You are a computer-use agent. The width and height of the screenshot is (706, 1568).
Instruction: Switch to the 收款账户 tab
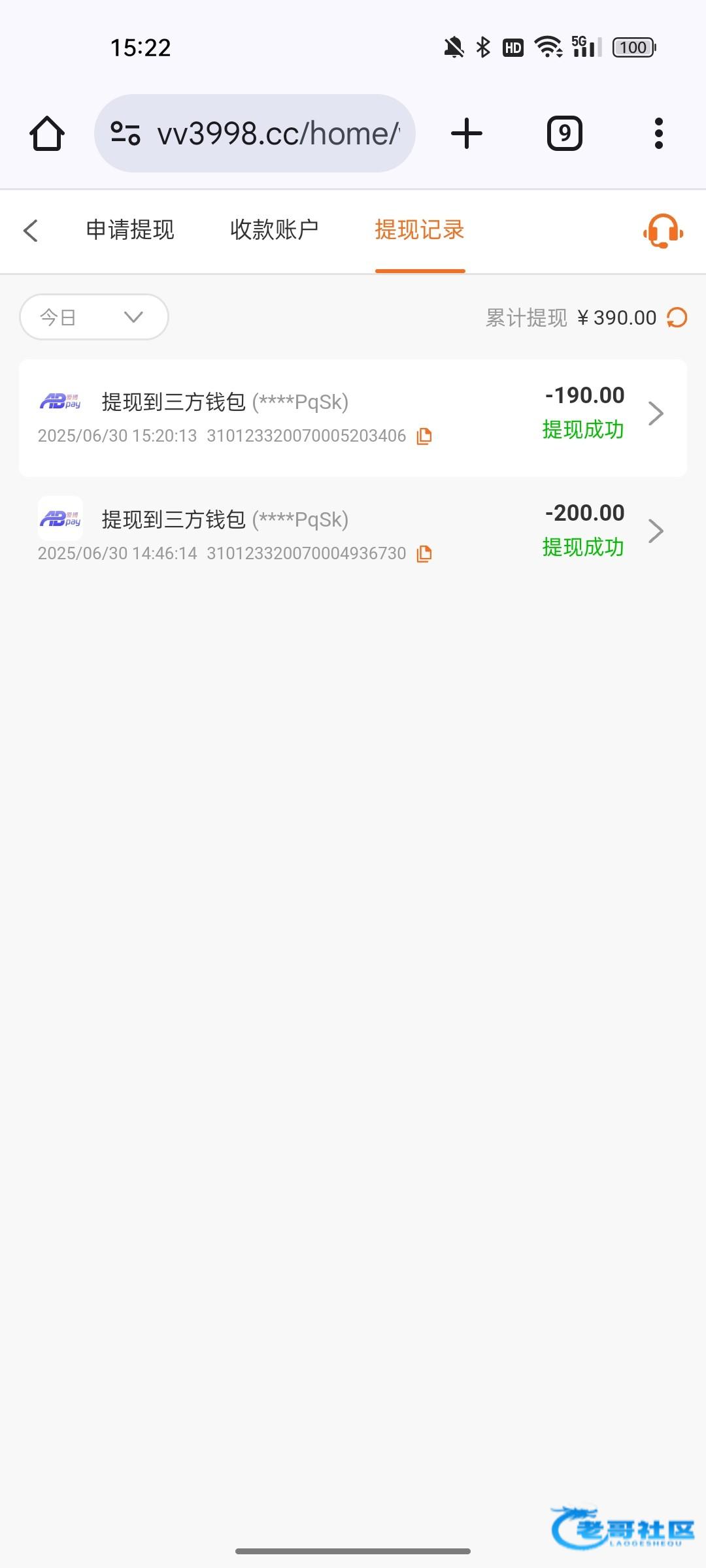pyautogui.click(x=275, y=230)
